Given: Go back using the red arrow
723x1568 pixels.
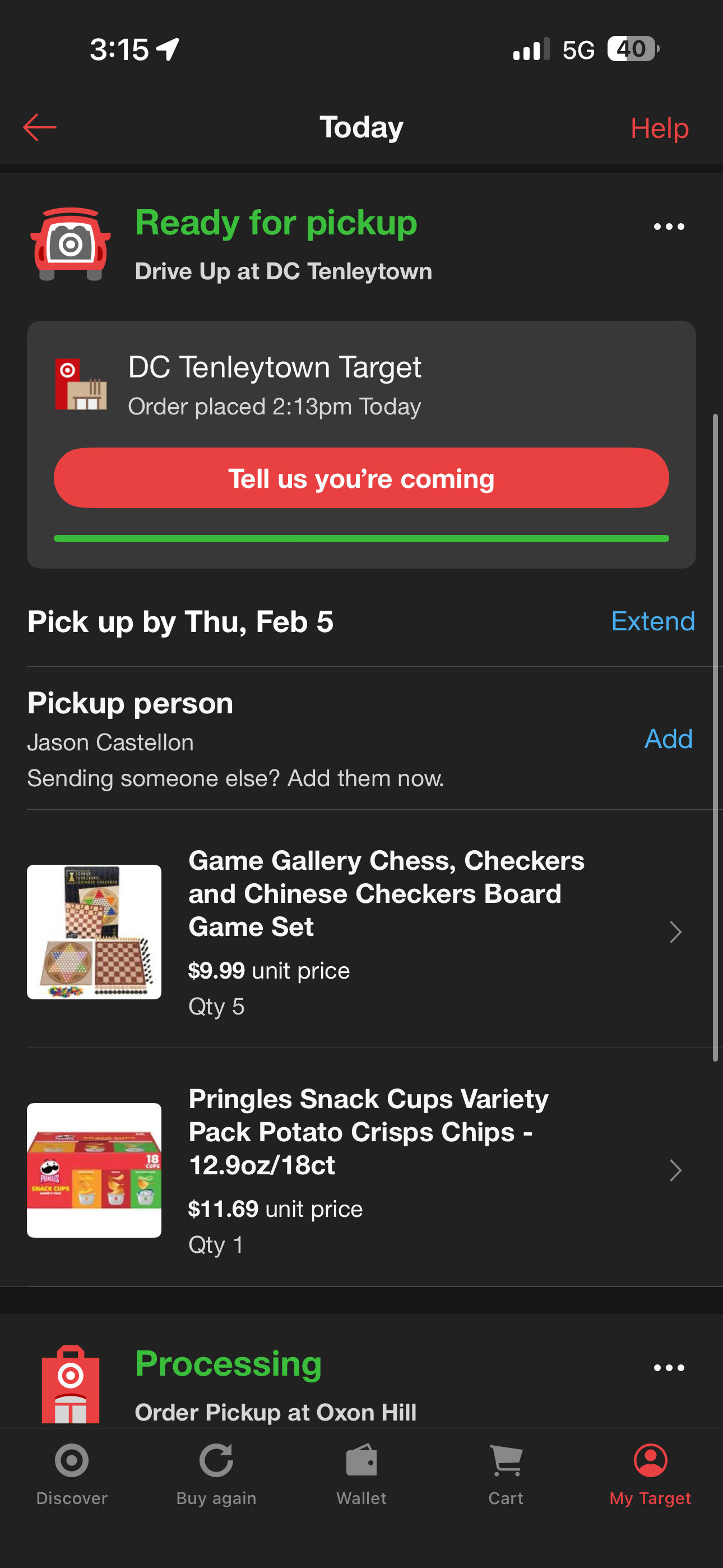Looking at the screenshot, I should pos(40,127).
